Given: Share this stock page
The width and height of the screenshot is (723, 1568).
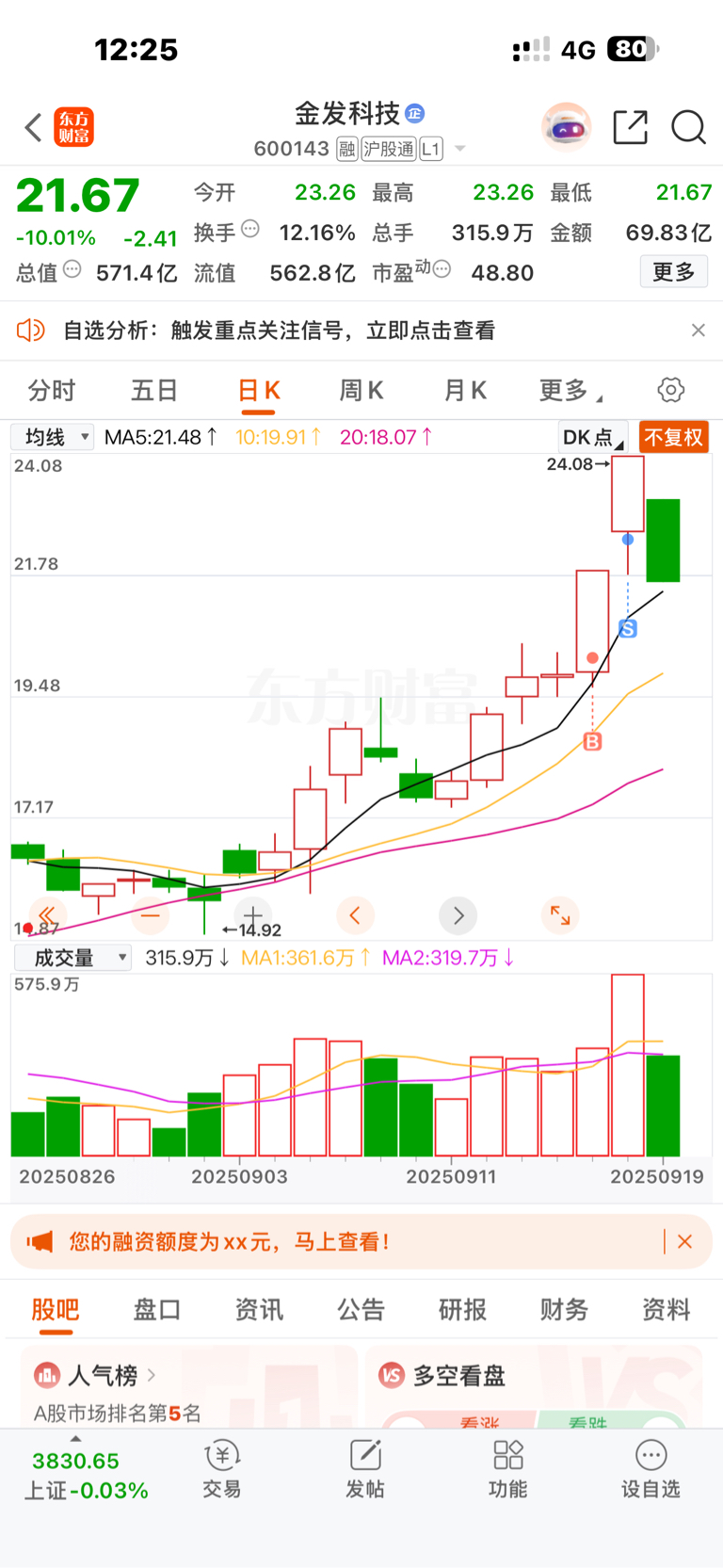Looking at the screenshot, I should [630, 127].
